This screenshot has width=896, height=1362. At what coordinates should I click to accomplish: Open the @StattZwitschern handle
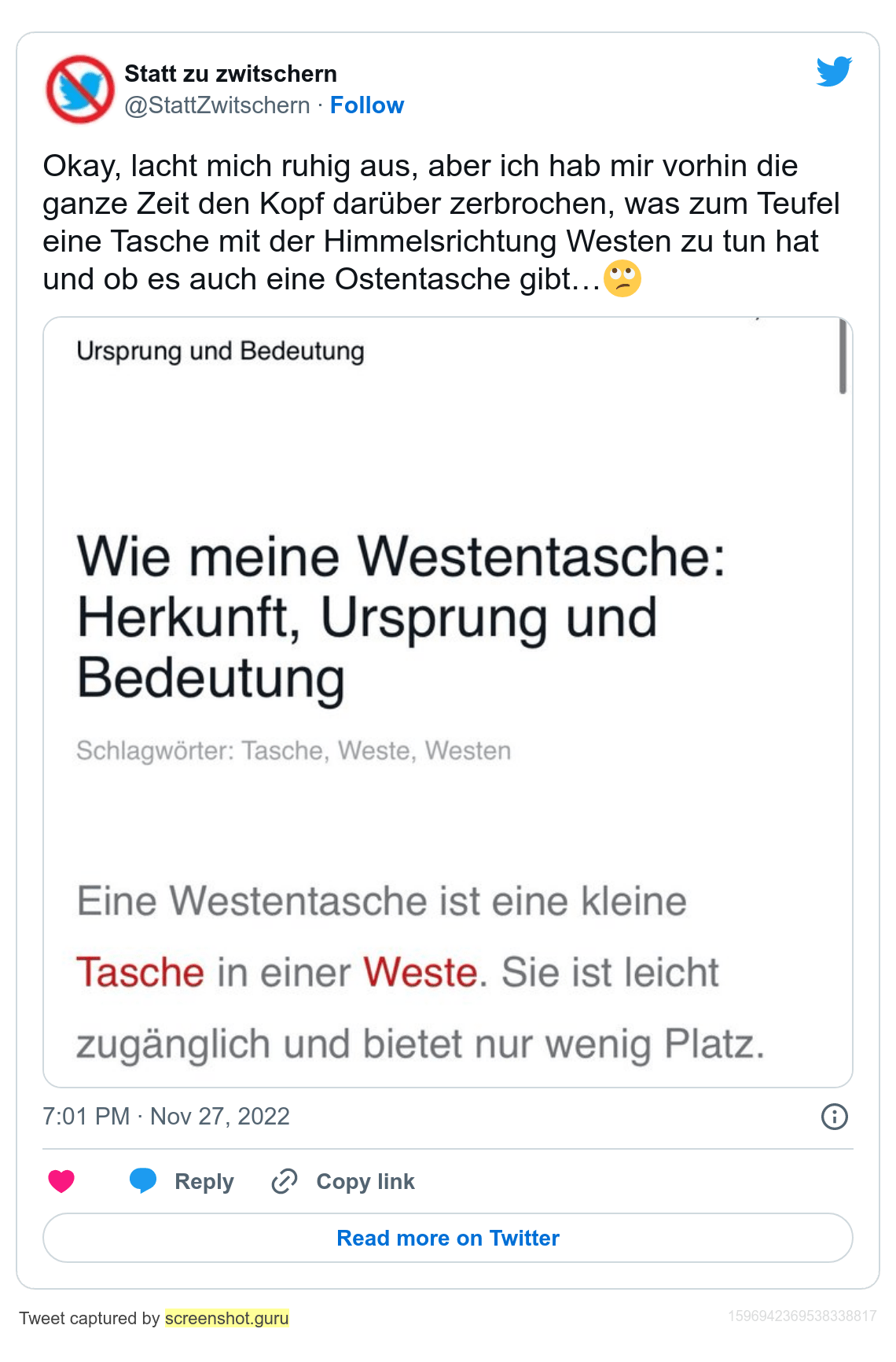pyautogui.click(x=217, y=105)
